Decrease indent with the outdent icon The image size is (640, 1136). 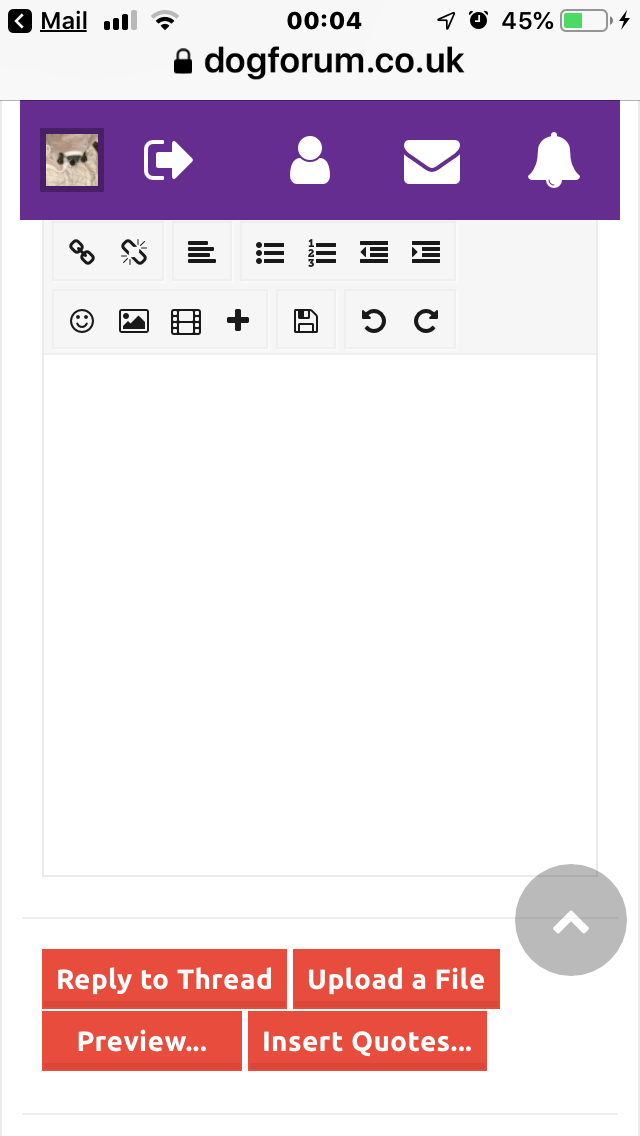(x=374, y=252)
